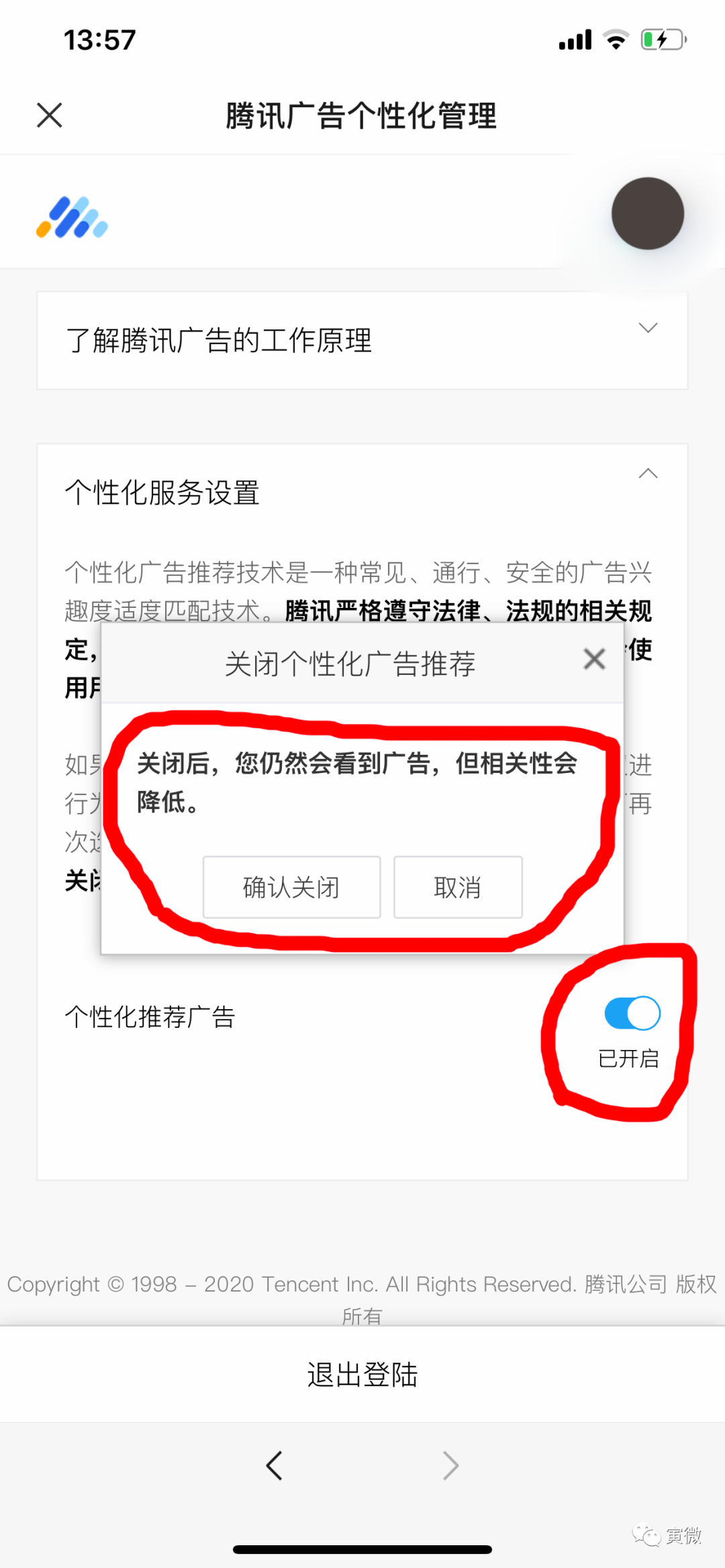Toggle 个性化推荐广告 switch off
The height and width of the screenshot is (1568, 725).
(x=632, y=1013)
